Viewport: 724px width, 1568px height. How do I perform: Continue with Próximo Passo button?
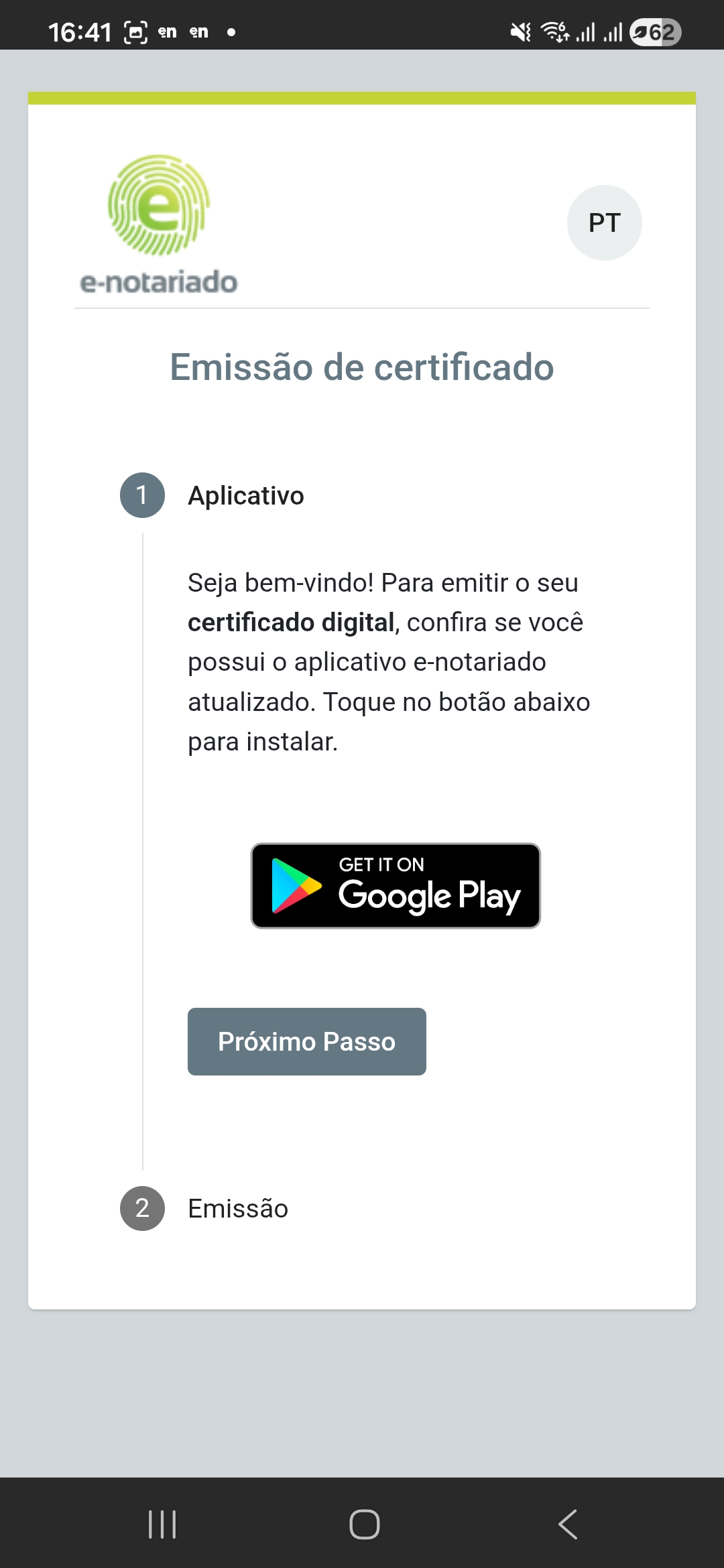click(306, 1041)
